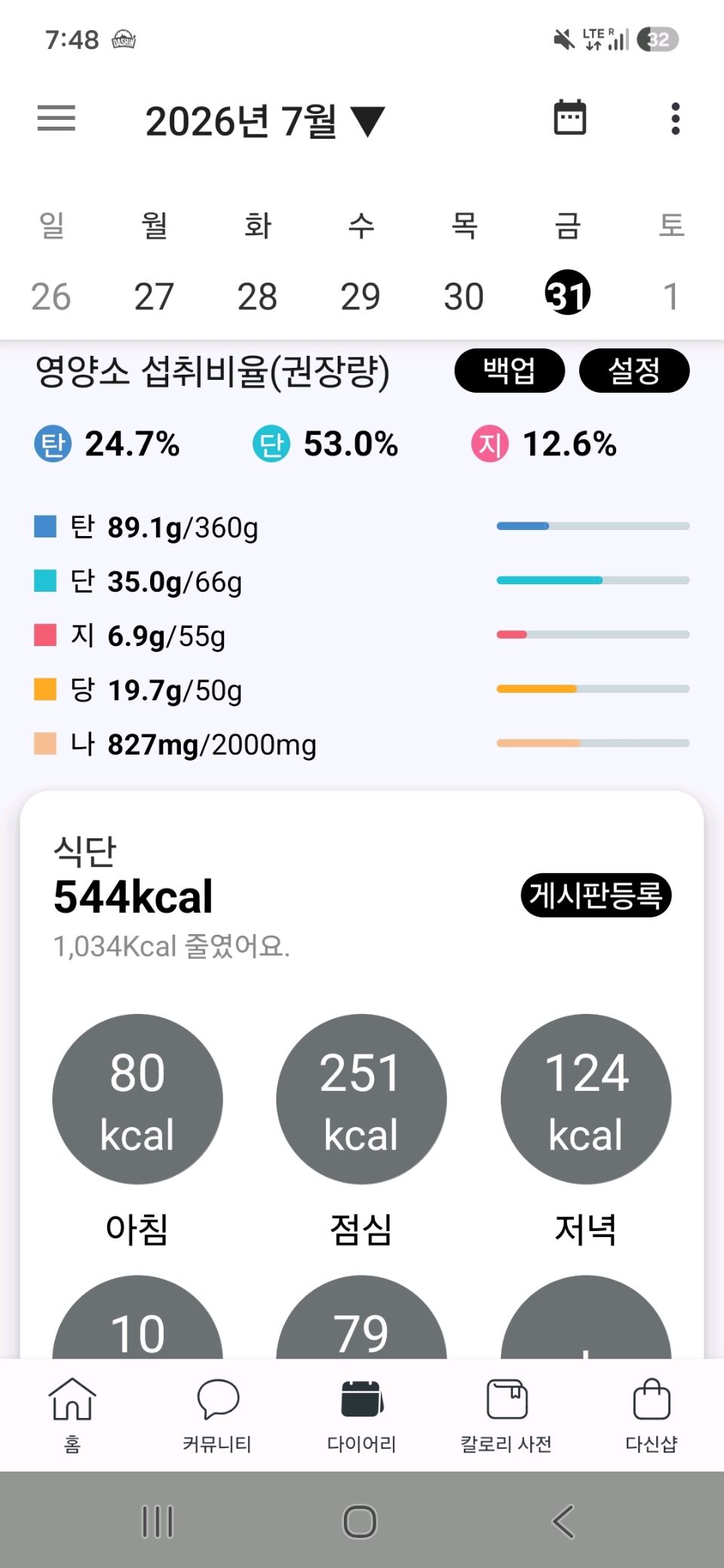Open the 아침 80 kcal meal circle
The width and height of the screenshot is (724, 1568).
[137, 1099]
